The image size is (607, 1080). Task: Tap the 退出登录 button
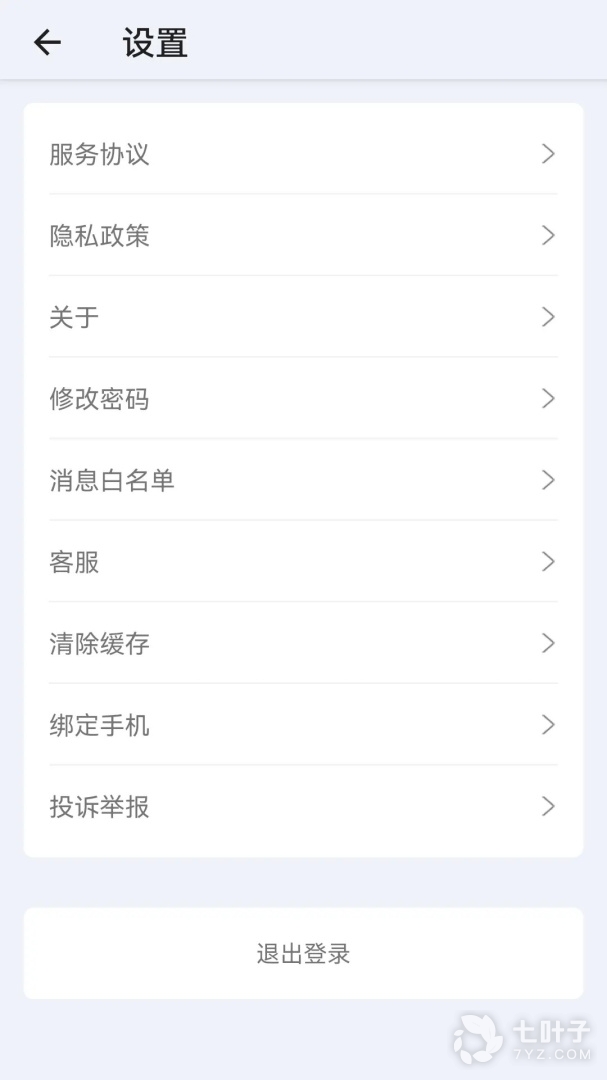(x=303, y=953)
